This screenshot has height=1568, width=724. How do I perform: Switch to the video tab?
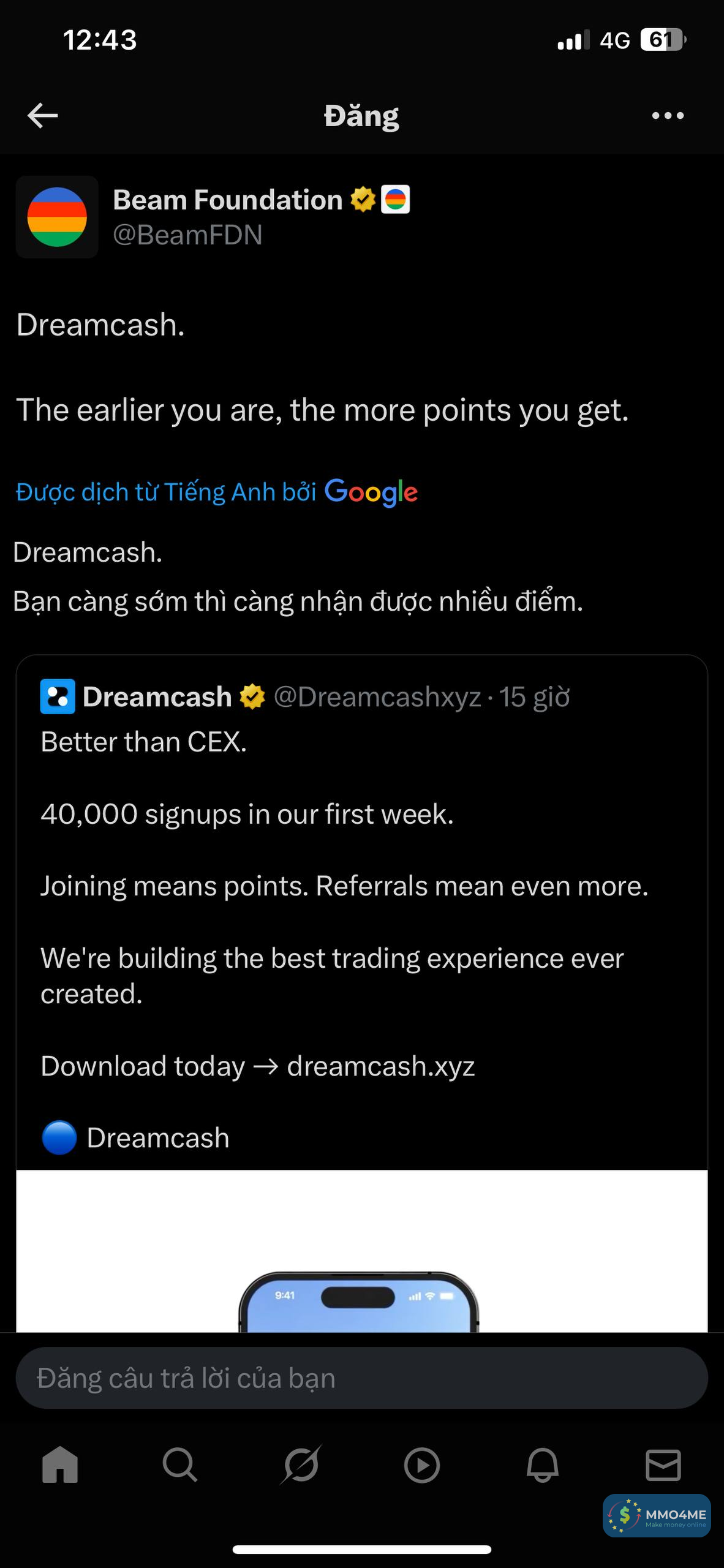[422, 1465]
